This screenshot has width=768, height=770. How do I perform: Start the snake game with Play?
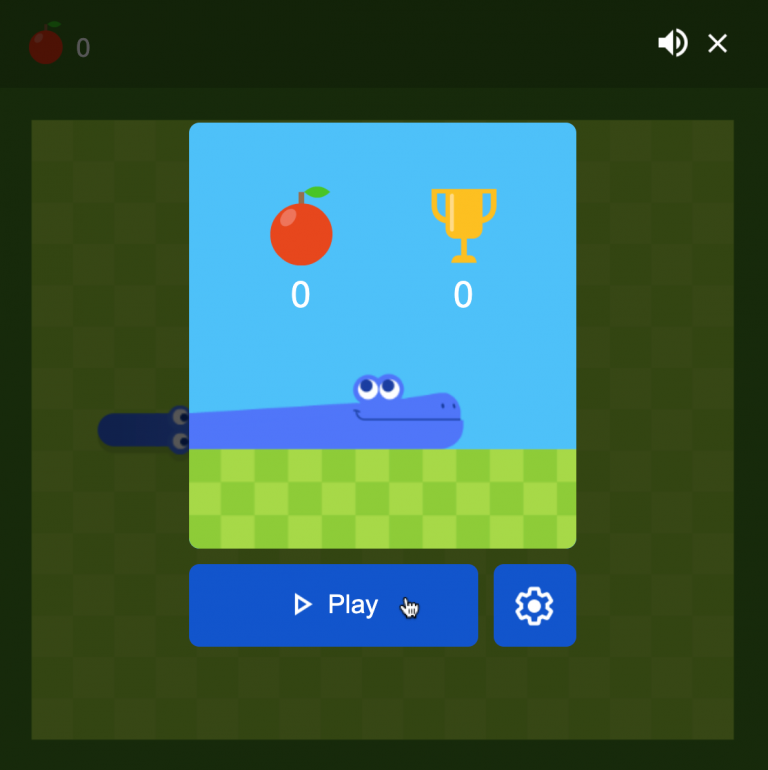(333, 605)
